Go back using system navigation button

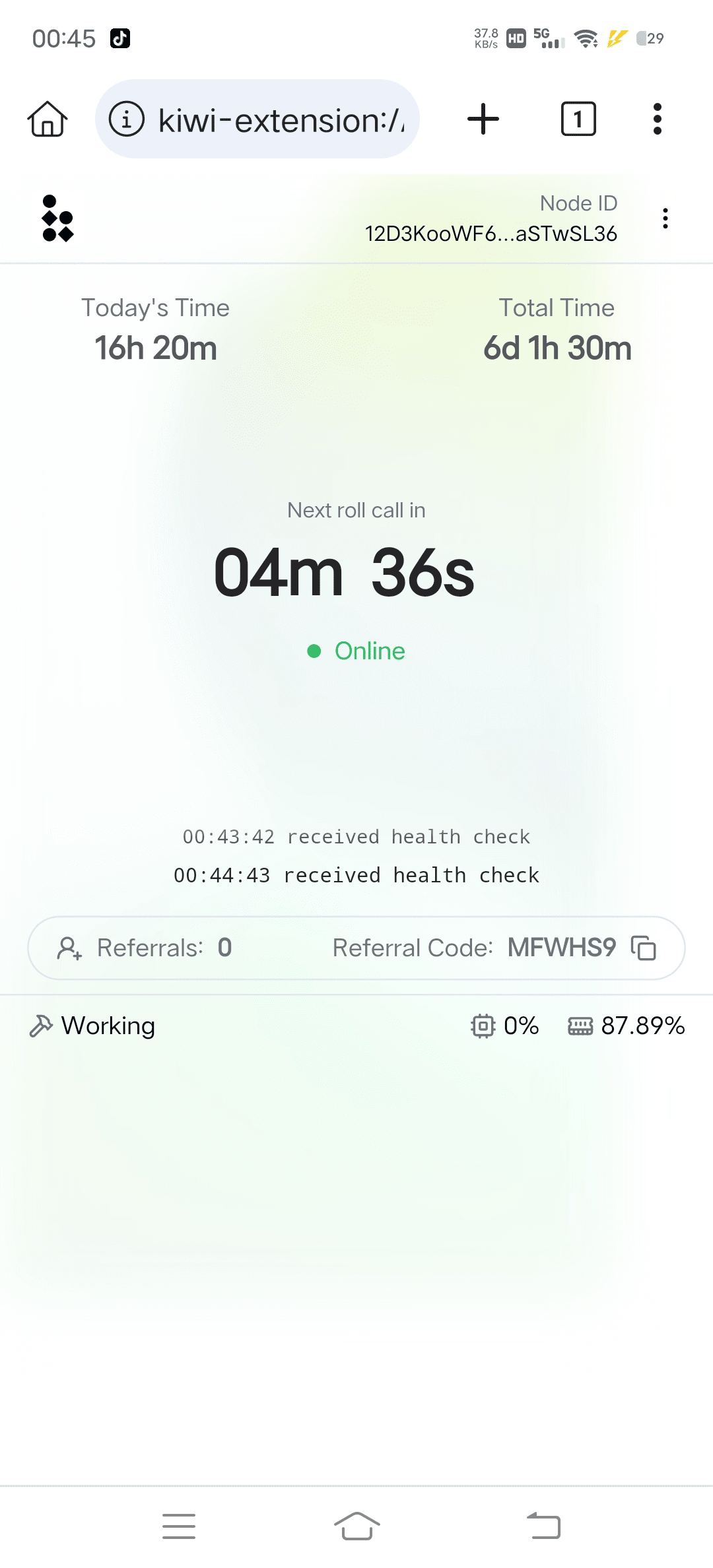(544, 1526)
